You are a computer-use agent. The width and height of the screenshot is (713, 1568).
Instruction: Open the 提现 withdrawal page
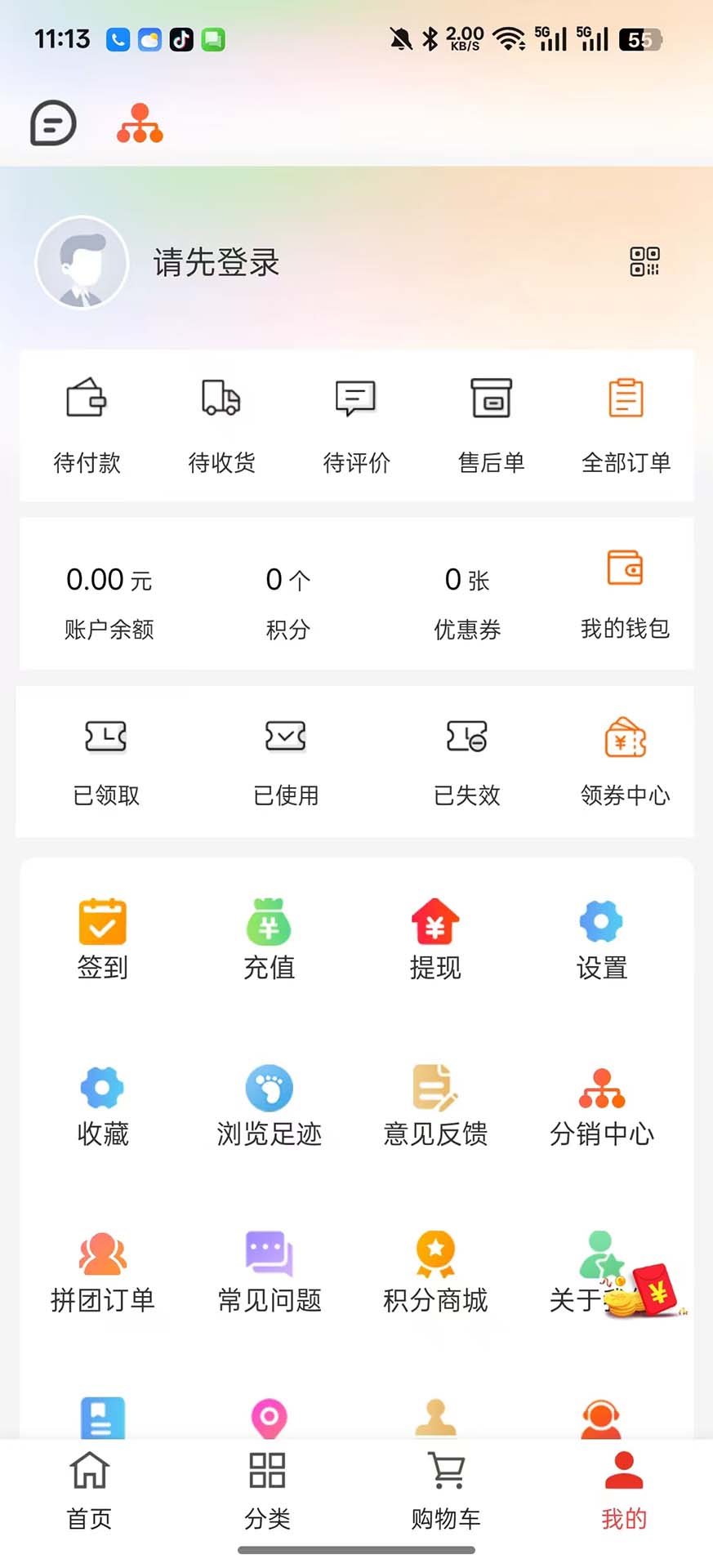pyautogui.click(x=435, y=938)
